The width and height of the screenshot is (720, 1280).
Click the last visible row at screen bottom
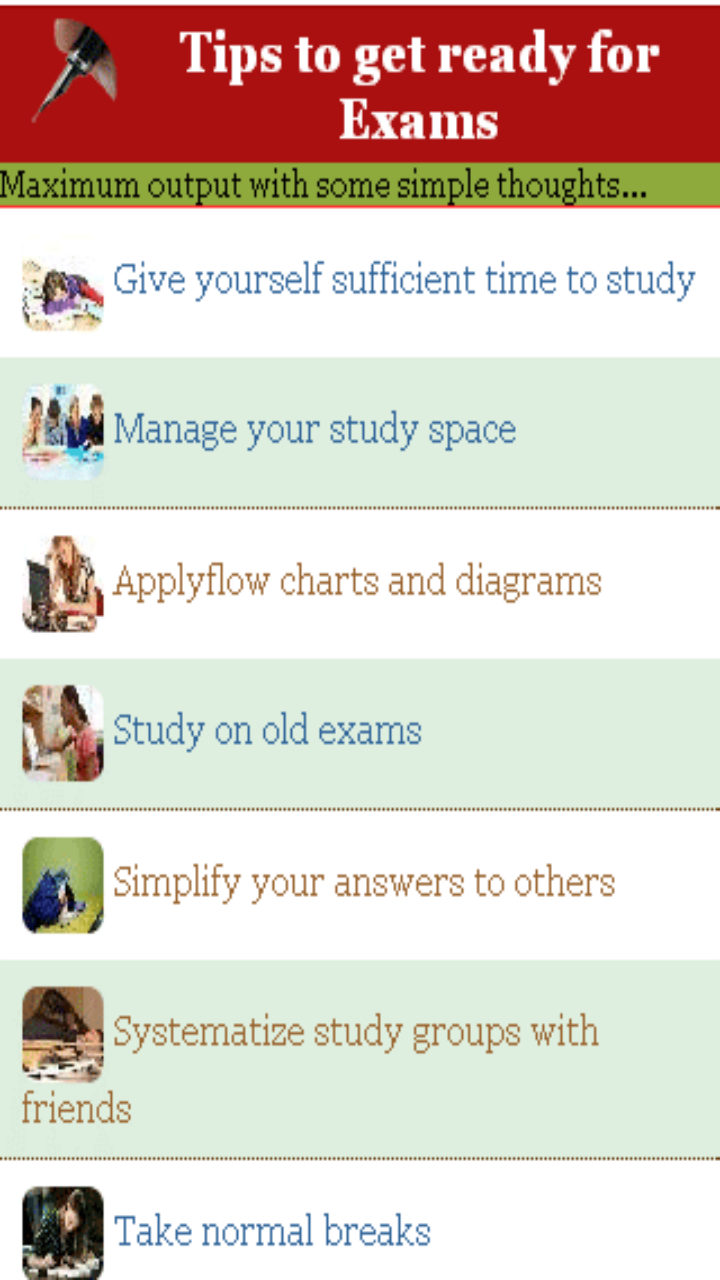pyautogui.click(x=360, y=1232)
